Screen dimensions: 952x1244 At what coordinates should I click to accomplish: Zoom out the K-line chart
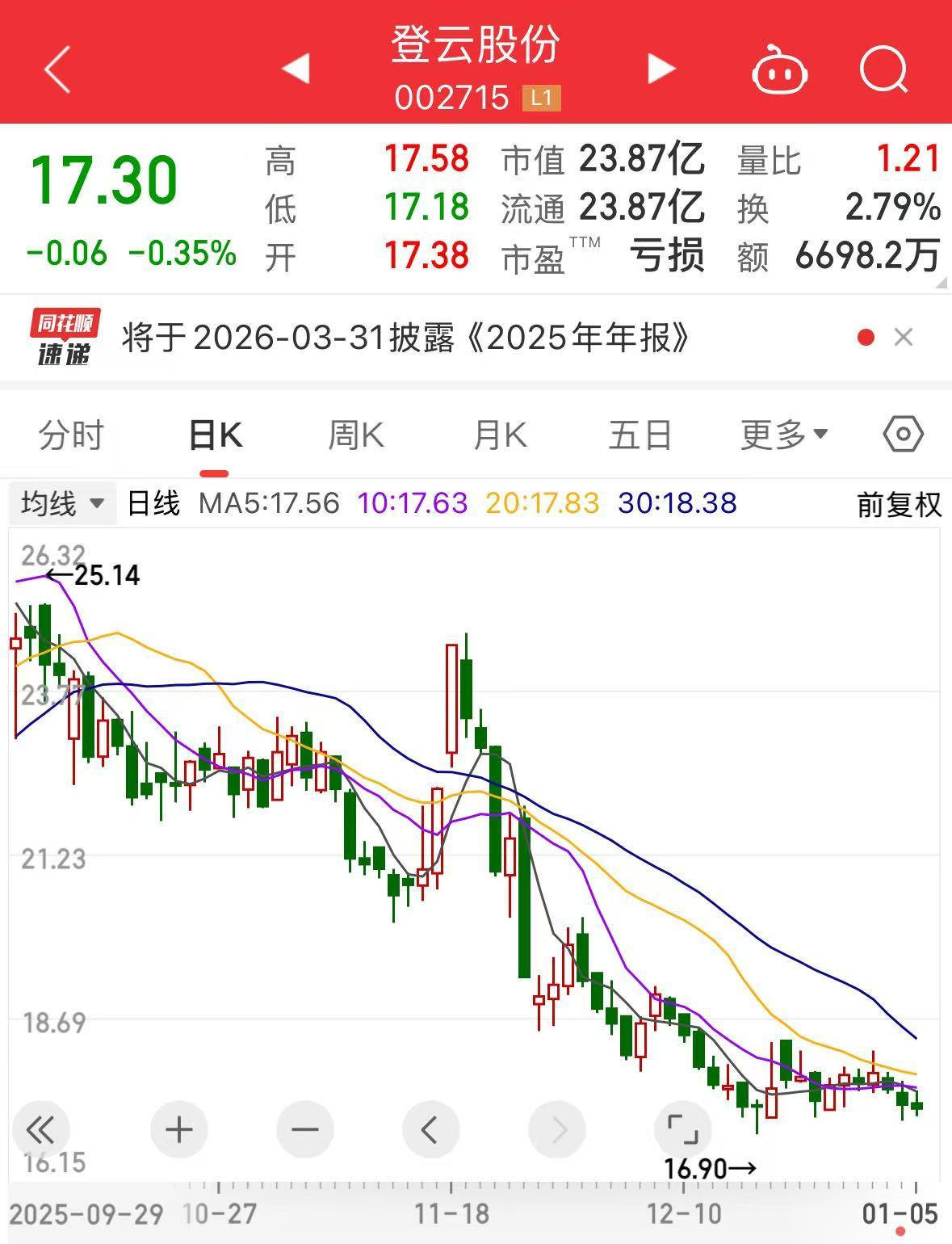tap(304, 1129)
